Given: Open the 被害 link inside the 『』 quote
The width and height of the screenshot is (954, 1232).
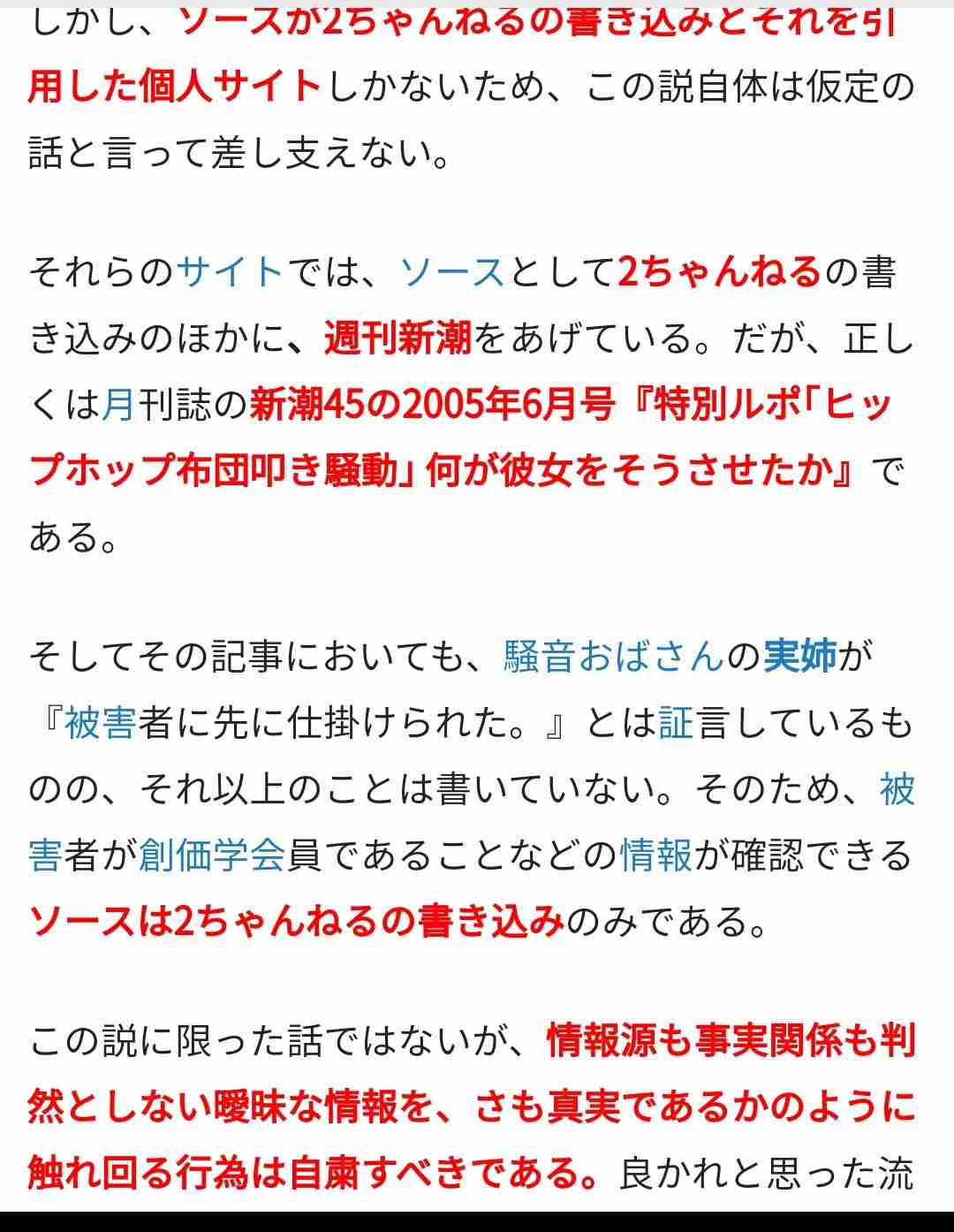Looking at the screenshot, I should [100, 723].
